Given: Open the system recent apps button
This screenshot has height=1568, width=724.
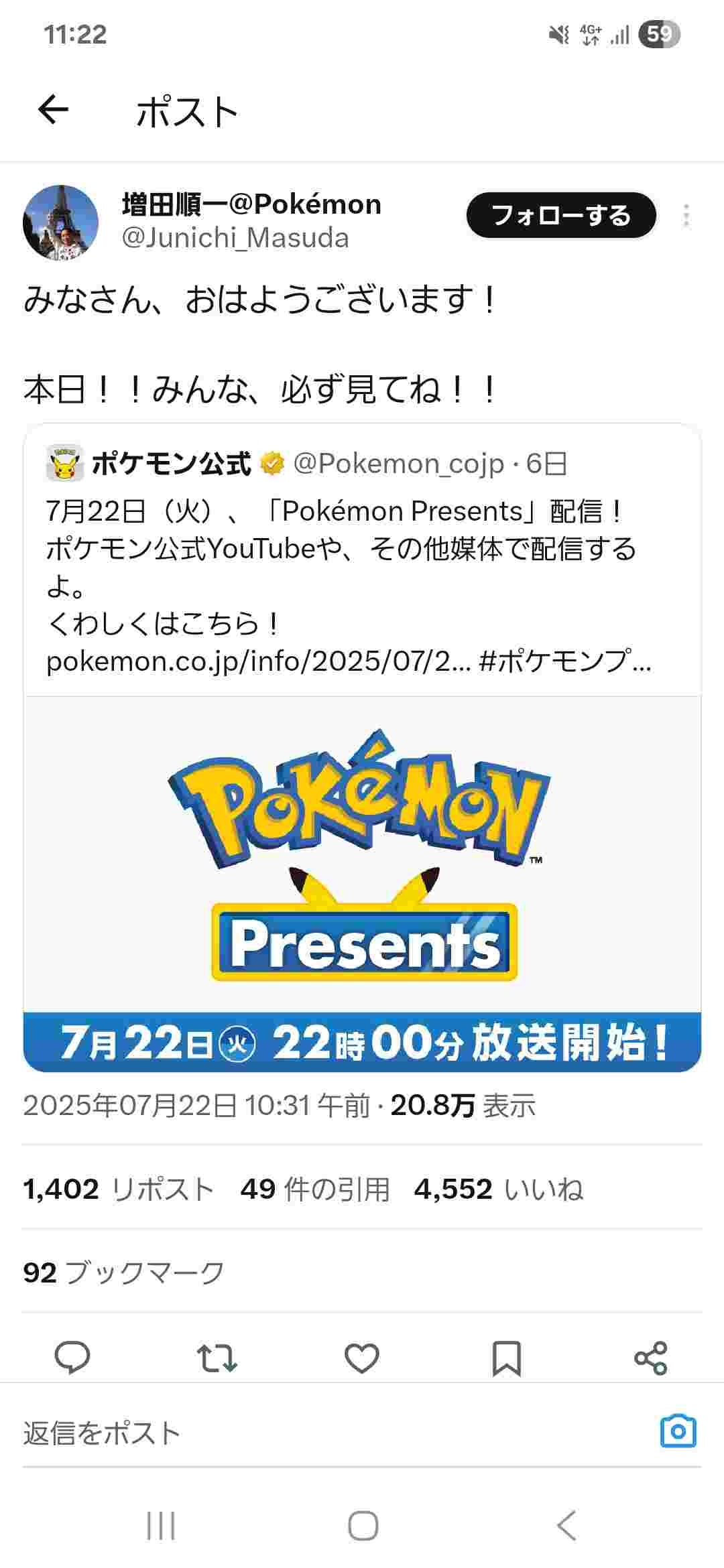Looking at the screenshot, I should (161, 1526).
